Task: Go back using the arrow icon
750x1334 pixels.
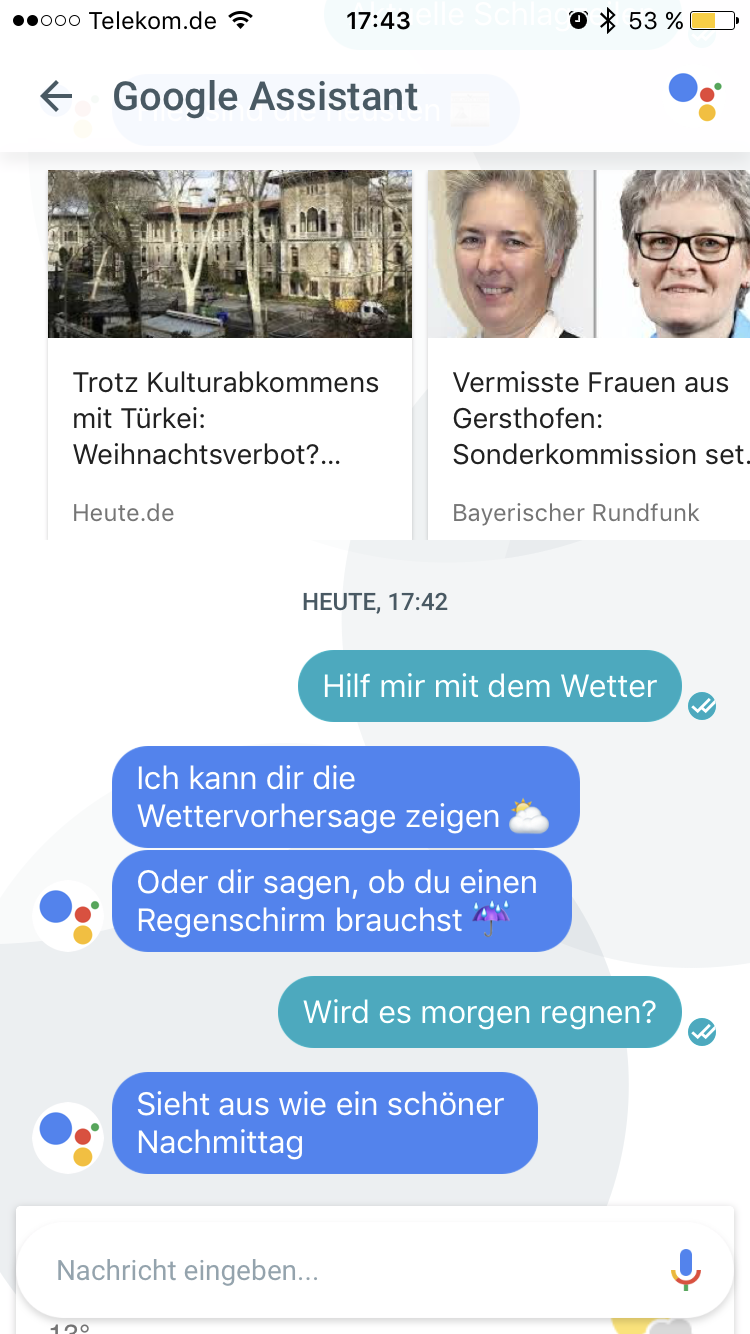Action: point(57,97)
